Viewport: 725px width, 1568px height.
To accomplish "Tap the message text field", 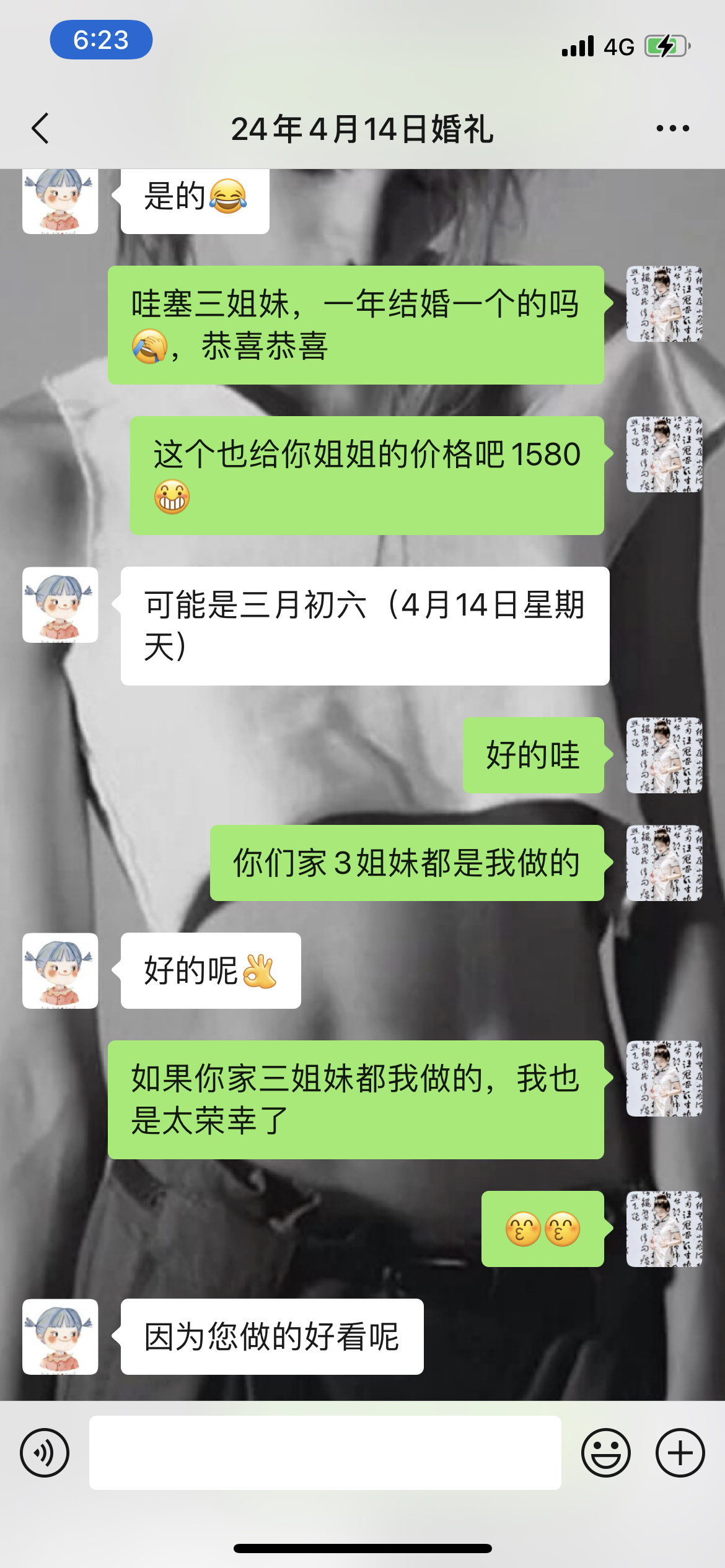I will coord(325,1453).
